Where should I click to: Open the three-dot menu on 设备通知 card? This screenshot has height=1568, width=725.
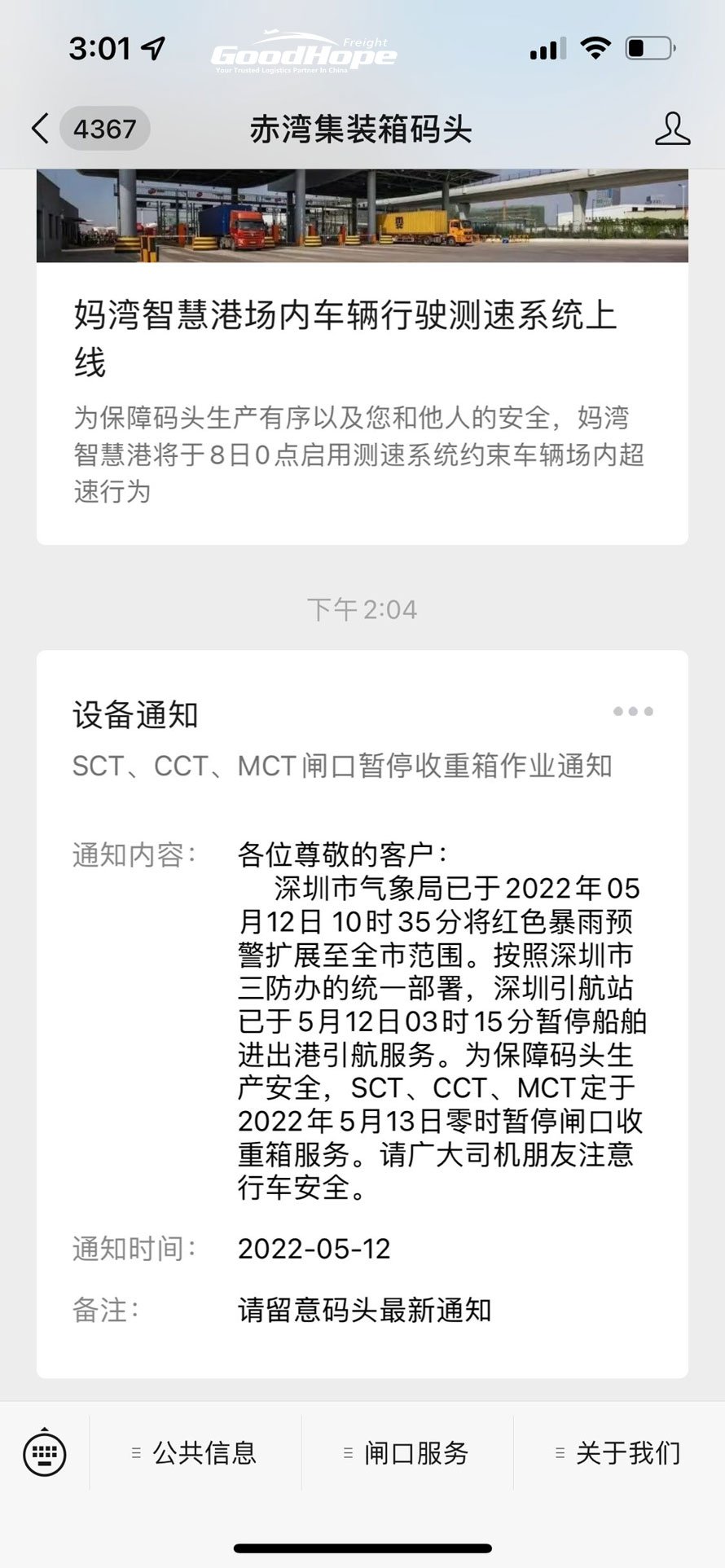pos(631,710)
